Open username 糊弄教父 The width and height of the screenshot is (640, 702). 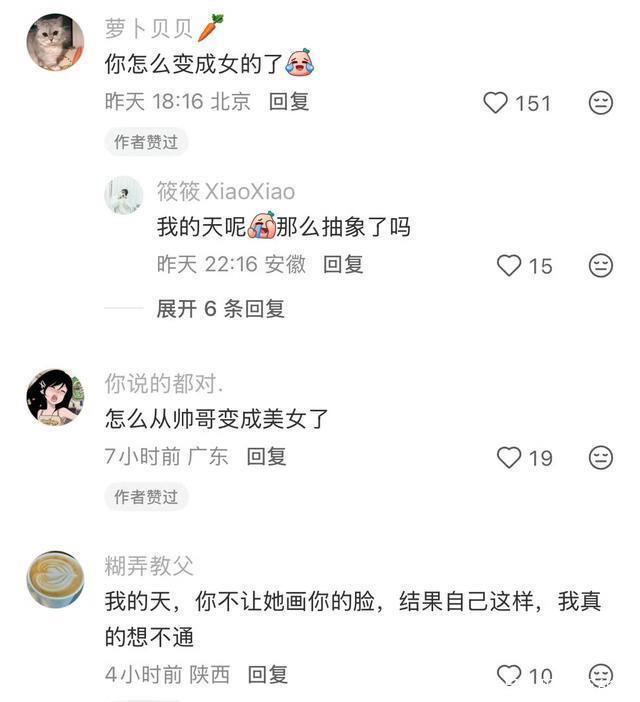click(149, 567)
